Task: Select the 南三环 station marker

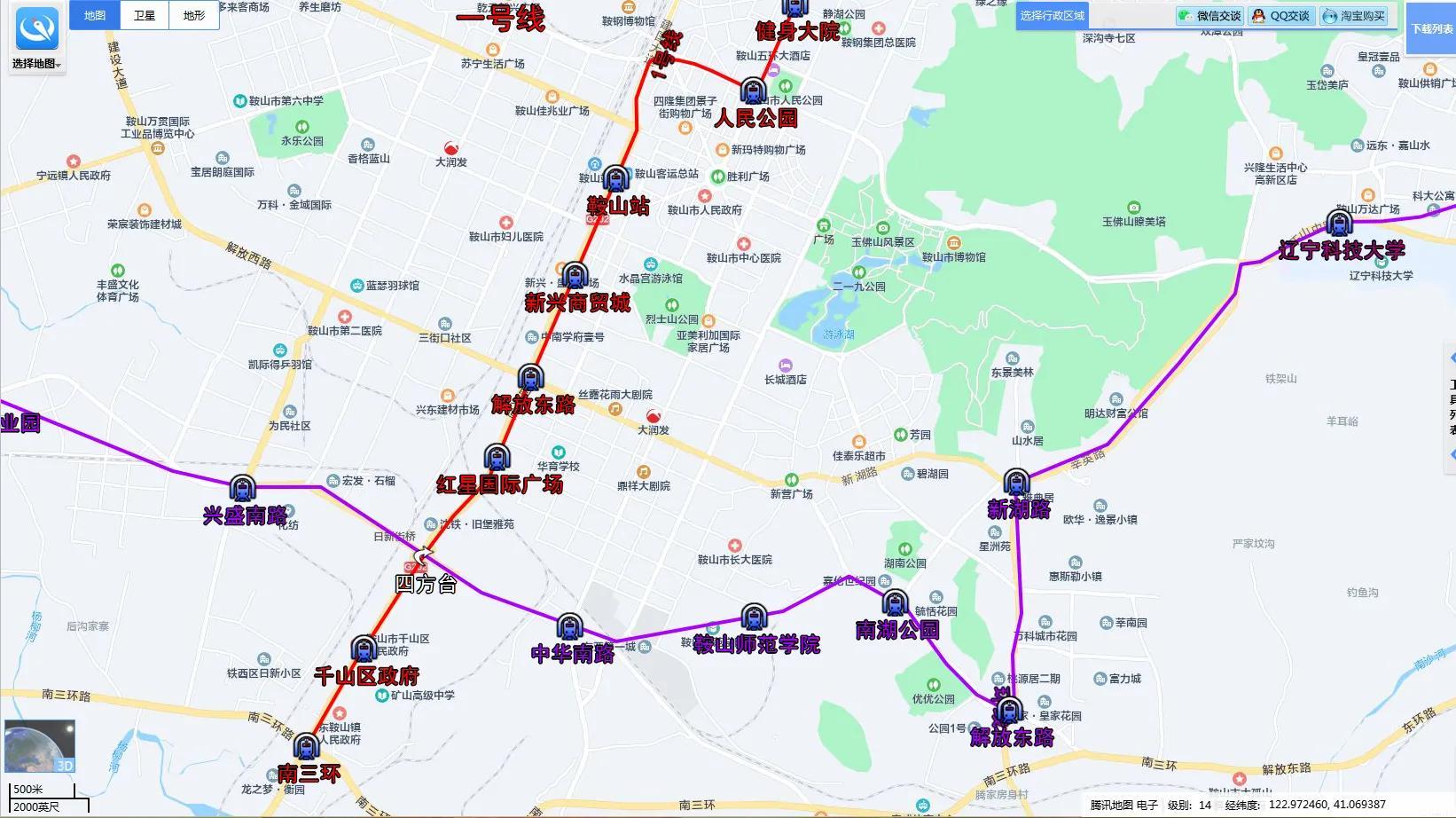Action: point(307,746)
